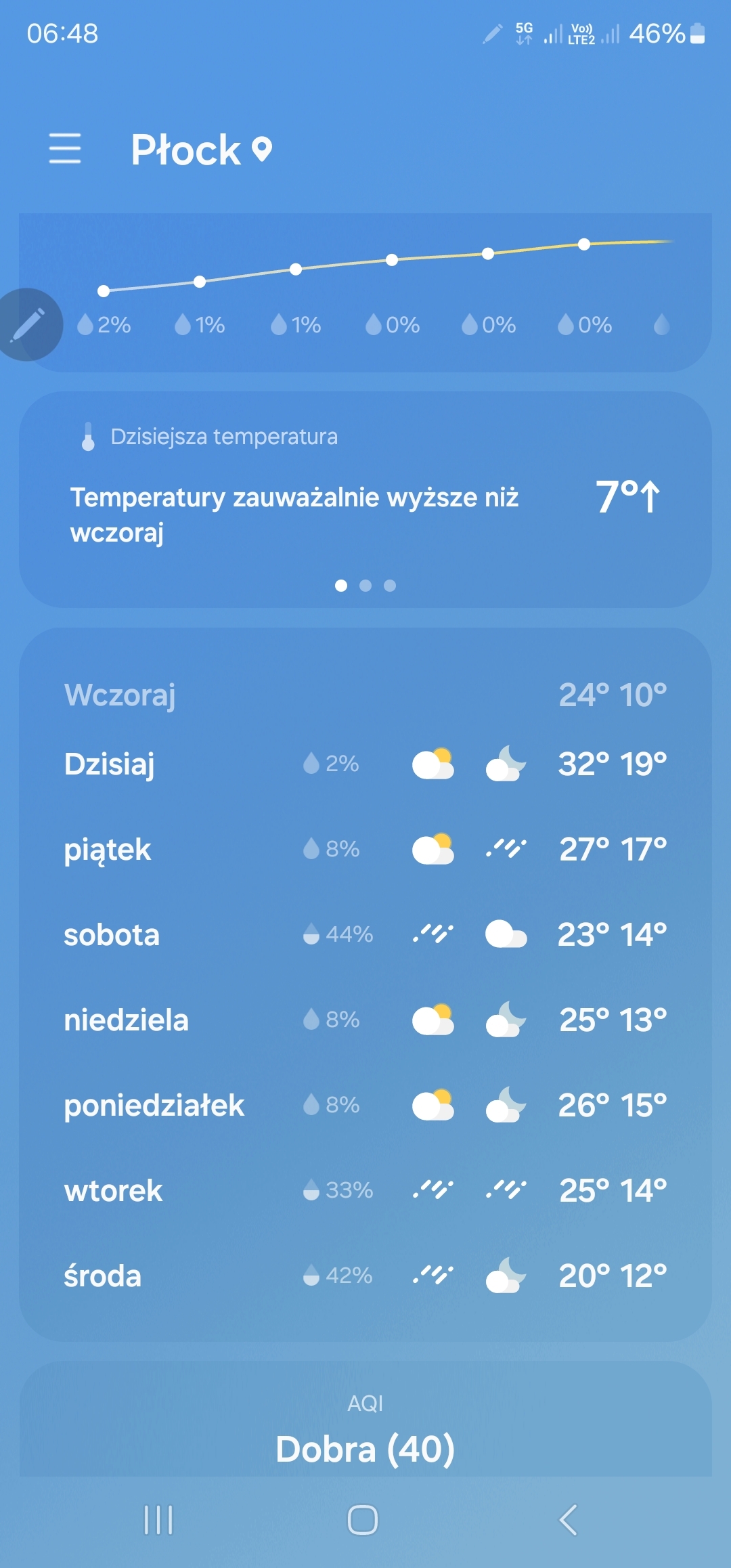Go back with the system back button
Image resolution: width=731 pixels, height=1568 pixels.
click(x=569, y=1520)
